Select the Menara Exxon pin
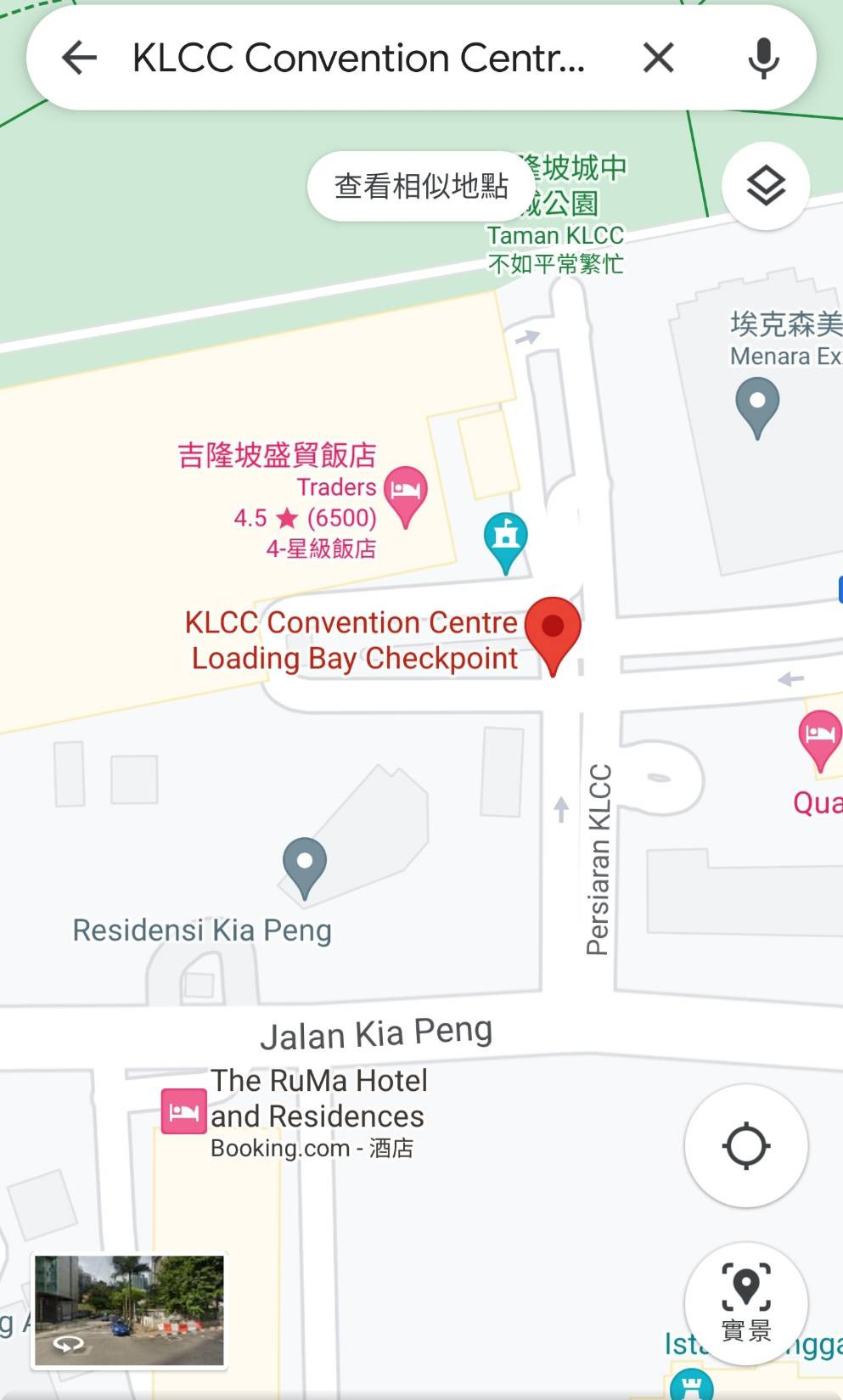This screenshot has width=843, height=1400. pyautogui.click(x=757, y=408)
